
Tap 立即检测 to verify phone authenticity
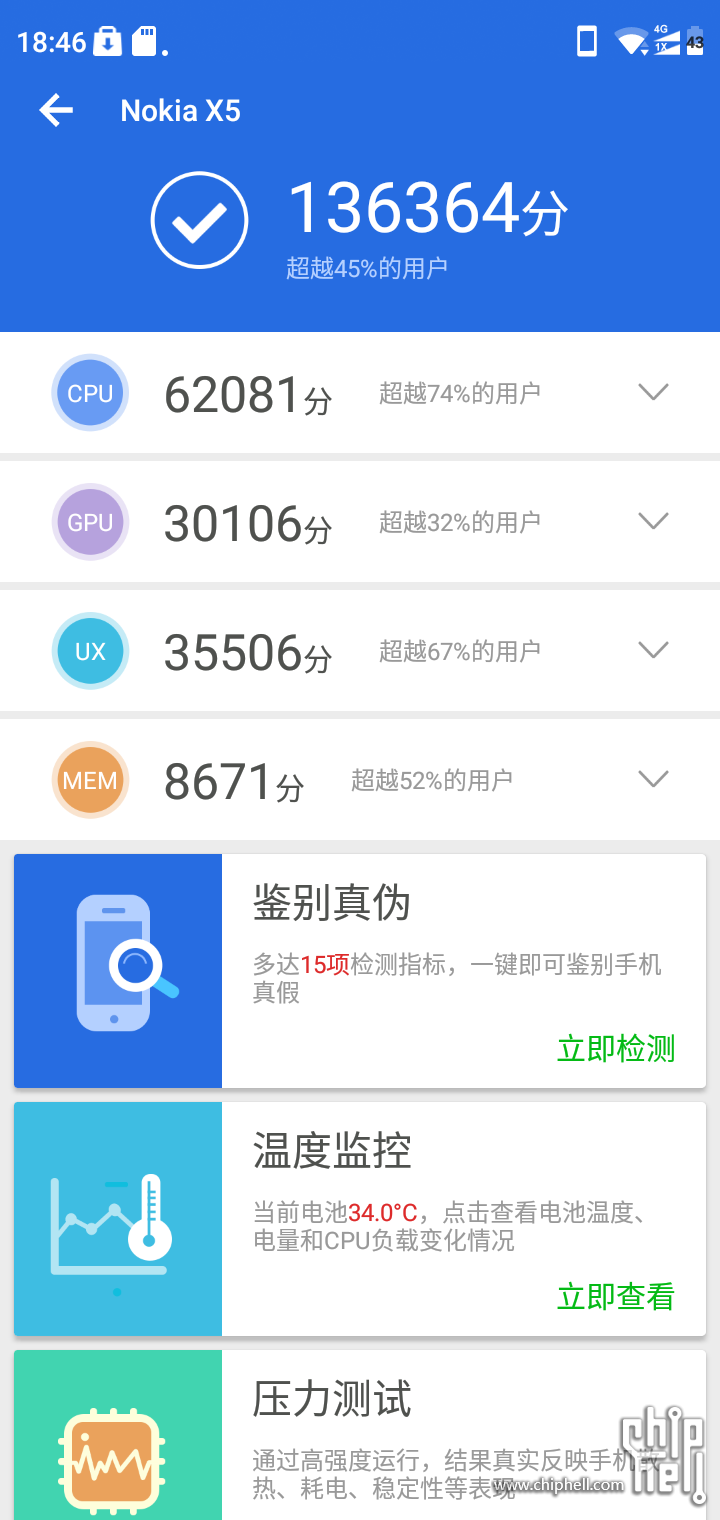coord(616,1049)
